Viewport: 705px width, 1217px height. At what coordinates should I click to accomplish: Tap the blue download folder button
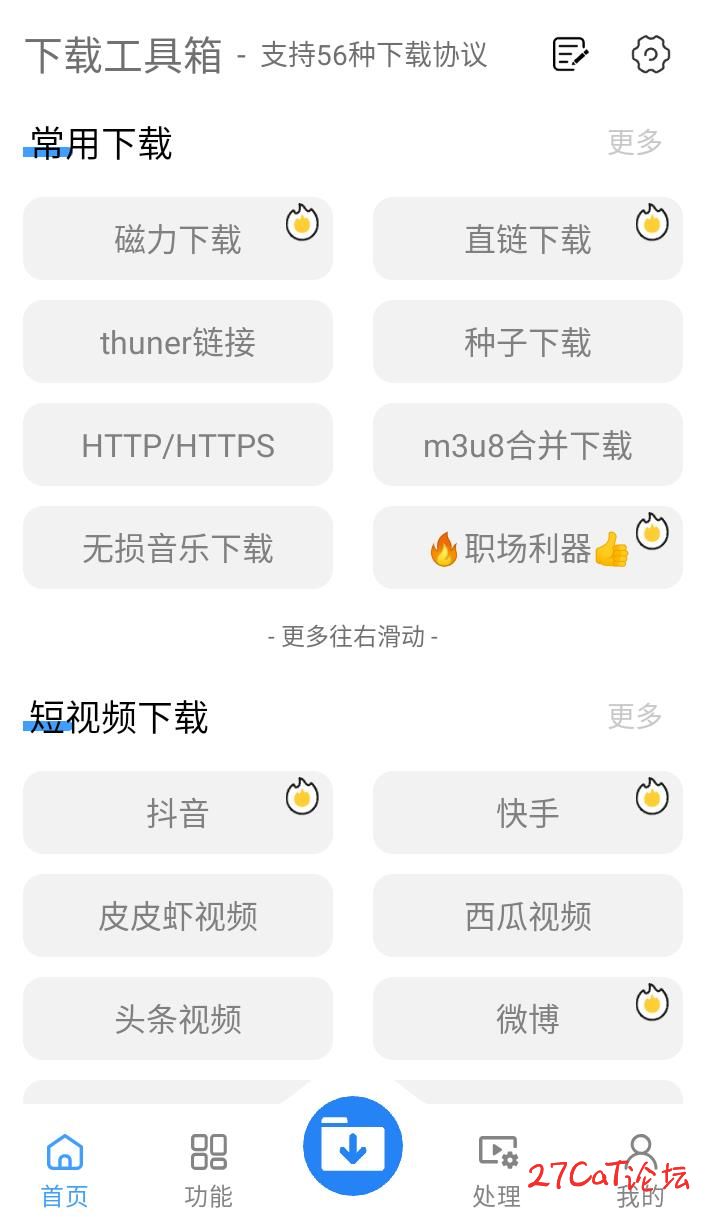(352, 1147)
